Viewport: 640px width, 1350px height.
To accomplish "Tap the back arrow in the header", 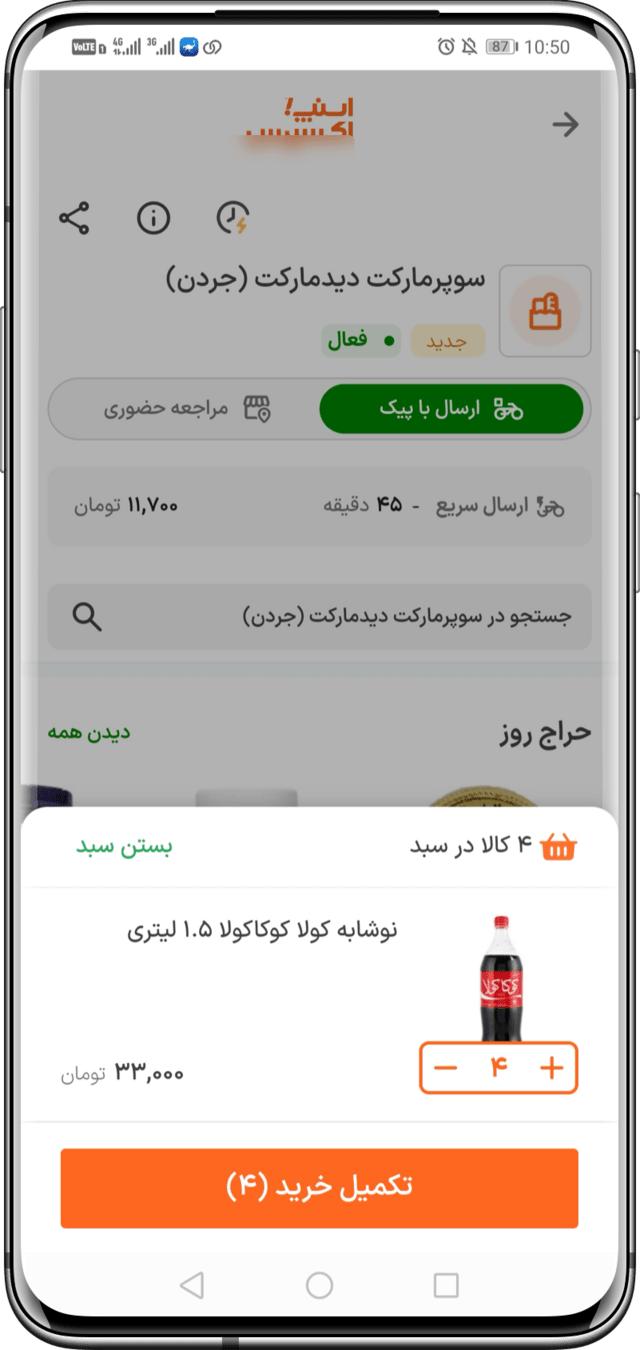I will point(565,125).
